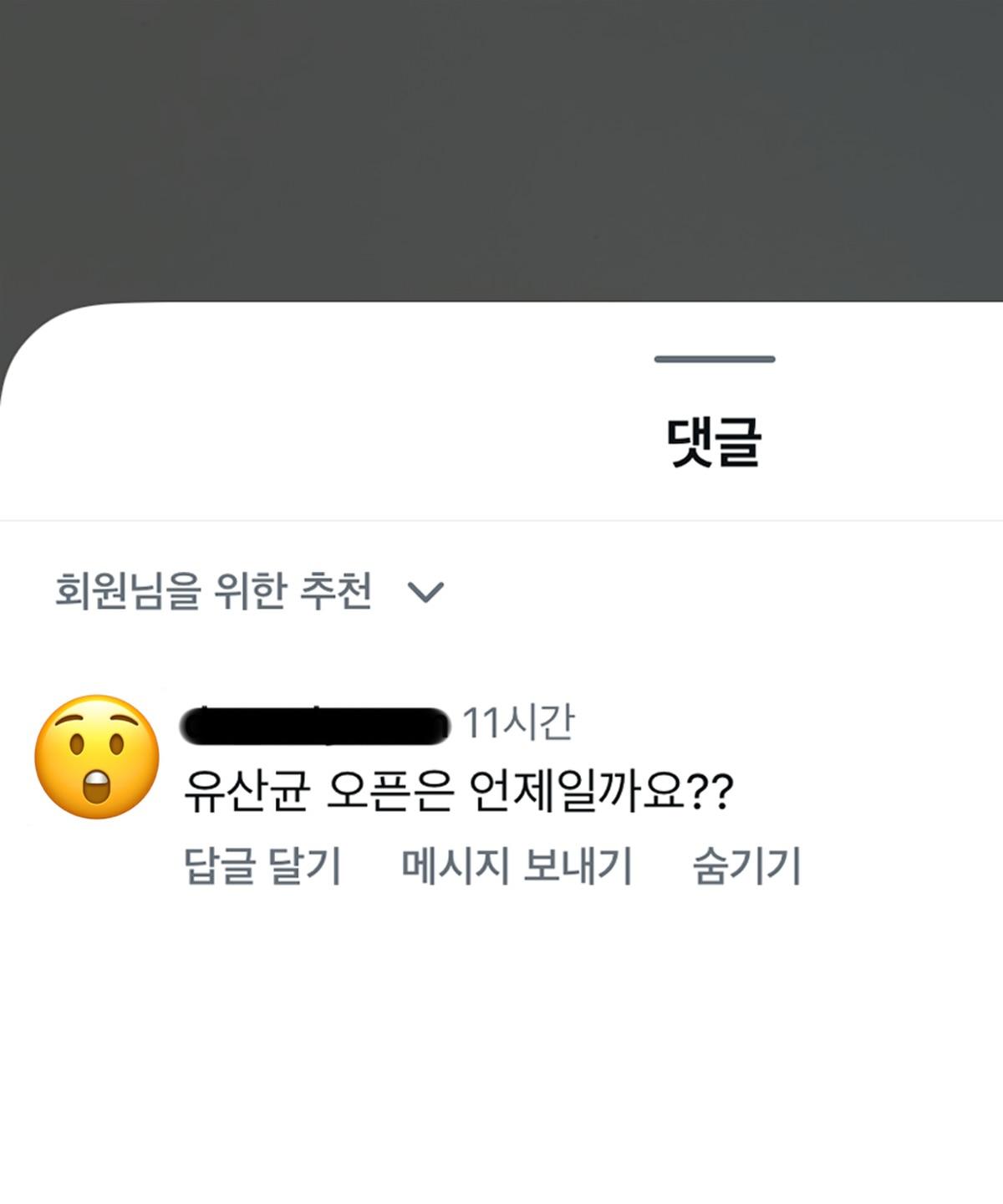
Task: Tap 숨기기 to hide the comment
Action: (746, 865)
